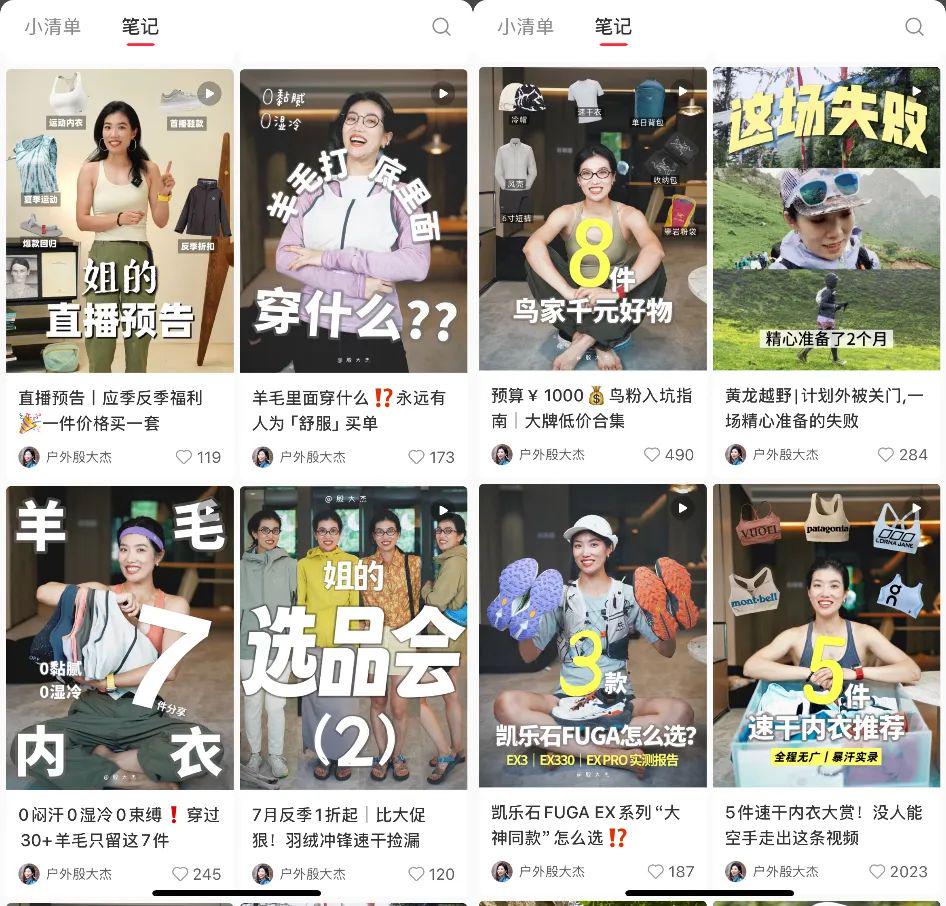The image size is (946, 906).
Task: Like the 黄龙越野 note
Action: (885, 455)
